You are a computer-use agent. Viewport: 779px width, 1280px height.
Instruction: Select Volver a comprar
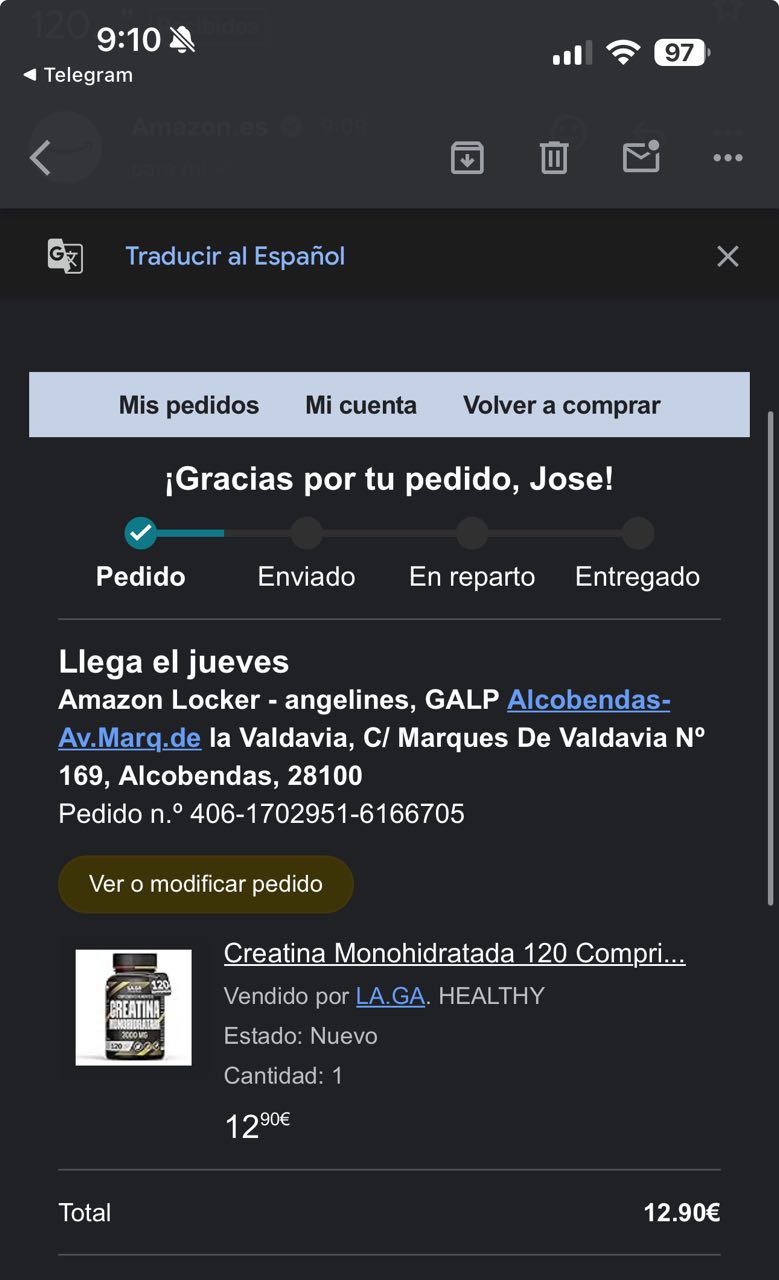click(561, 405)
